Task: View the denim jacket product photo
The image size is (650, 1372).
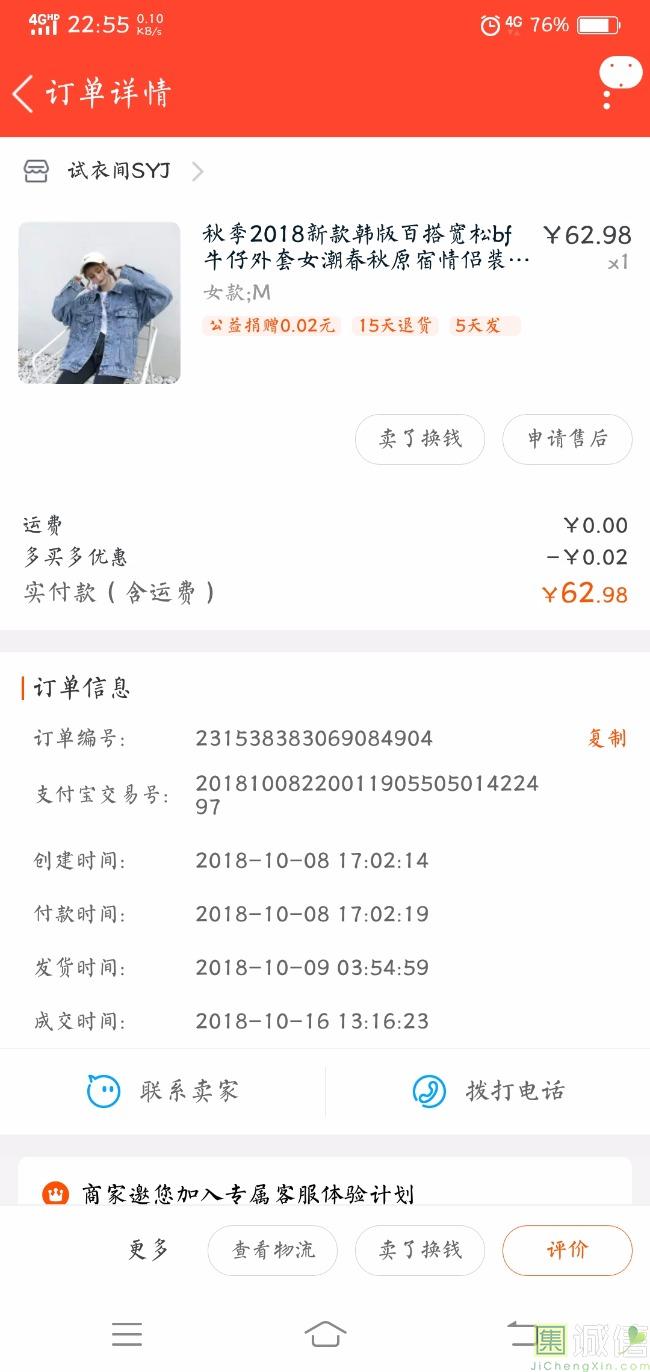Action: click(x=99, y=303)
